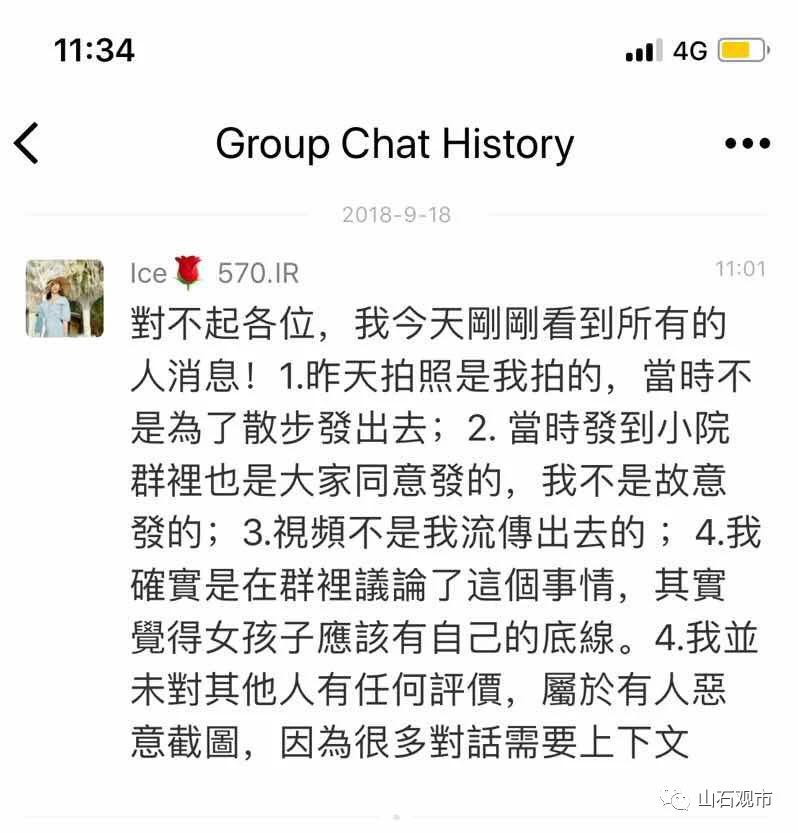Open Ice's profile avatar
Screen dimensions: 798x833
[x=64, y=298]
